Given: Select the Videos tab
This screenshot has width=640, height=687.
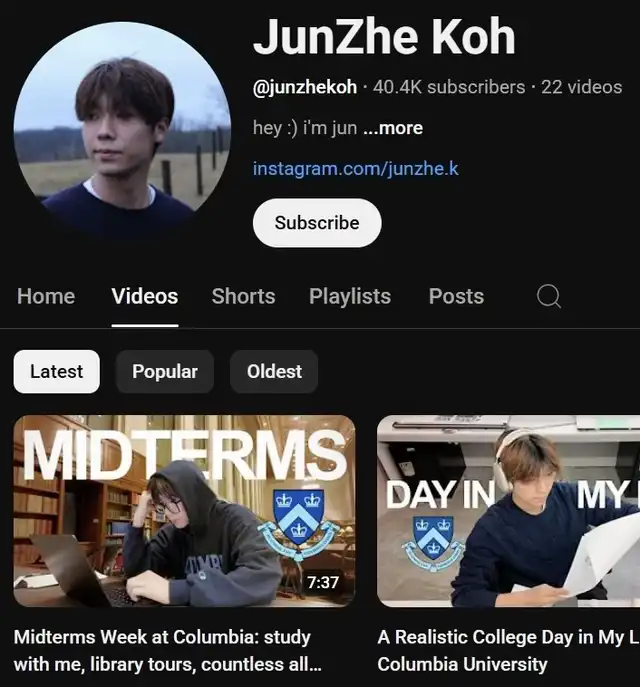Looking at the screenshot, I should coord(145,296).
